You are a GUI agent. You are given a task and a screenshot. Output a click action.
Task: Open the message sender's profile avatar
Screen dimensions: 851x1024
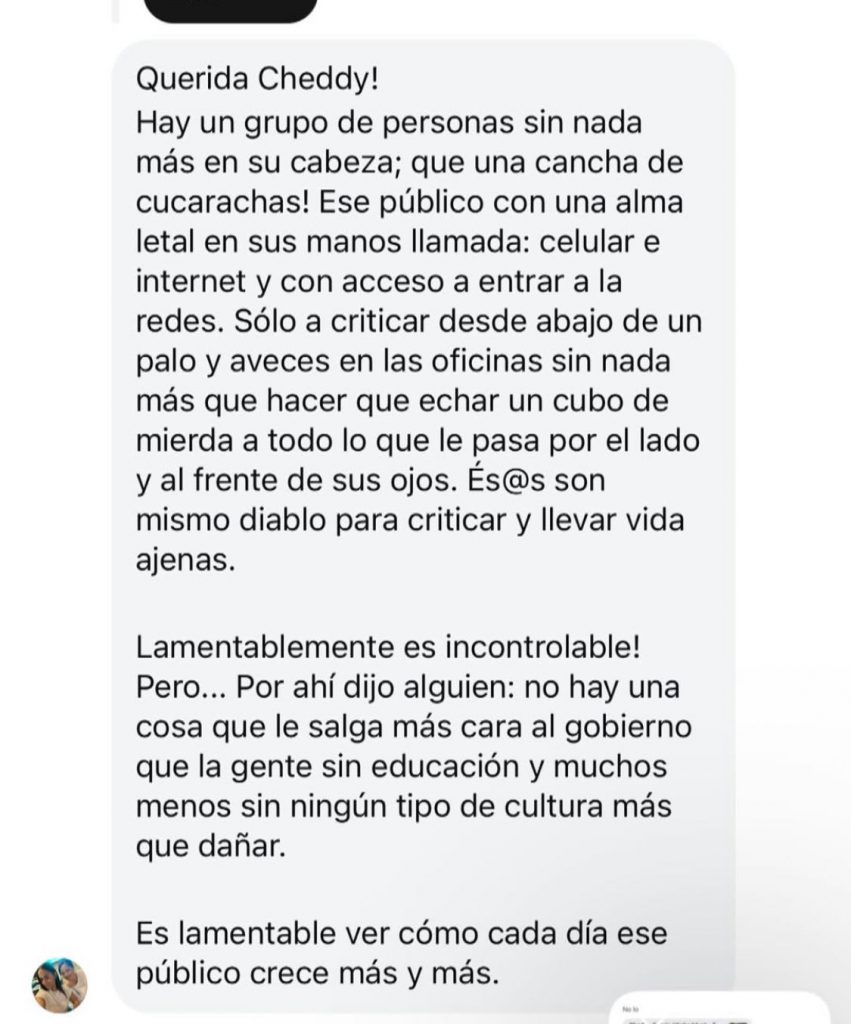tap(60, 984)
